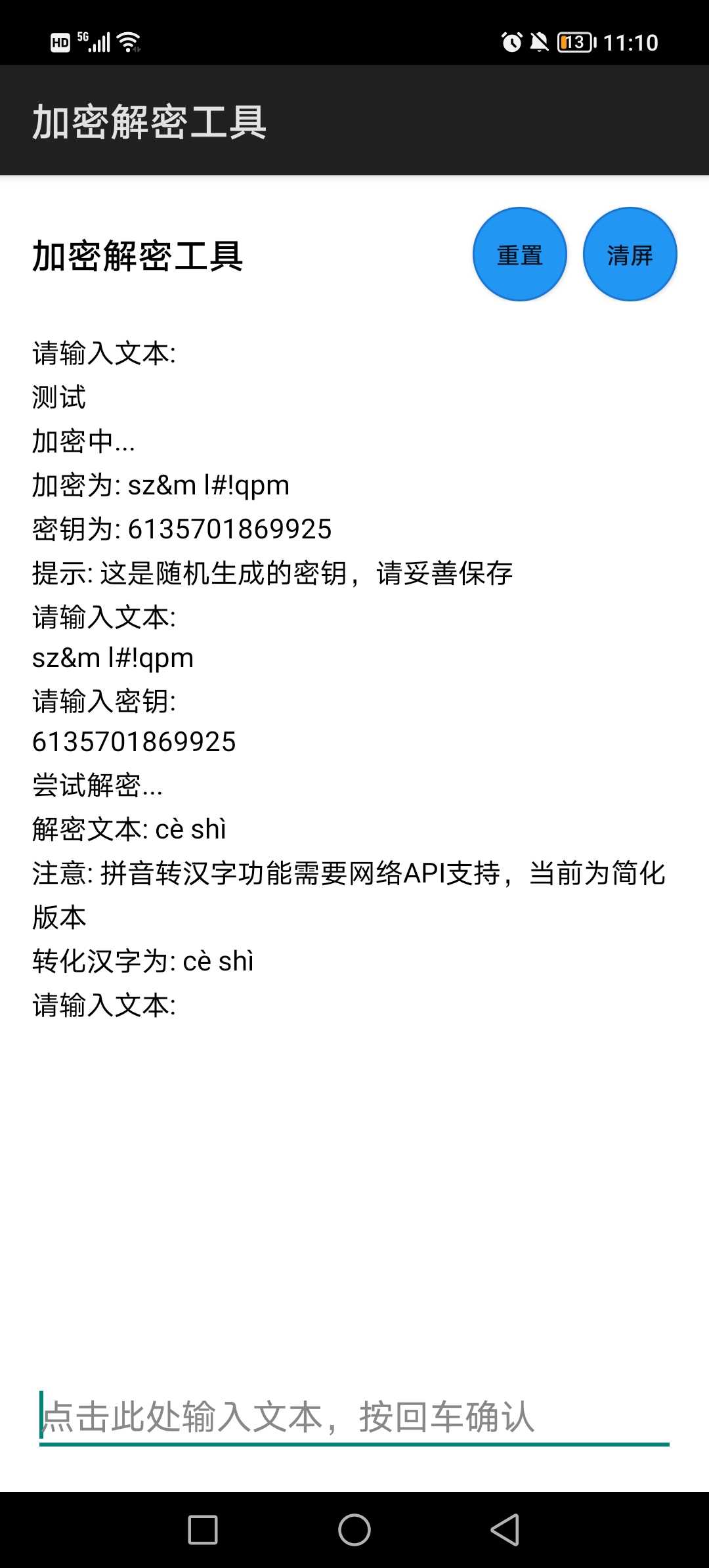Clear the screen with 清屏 button
Viewport: 709px width, 1568px height.
(x=630, y=254)
